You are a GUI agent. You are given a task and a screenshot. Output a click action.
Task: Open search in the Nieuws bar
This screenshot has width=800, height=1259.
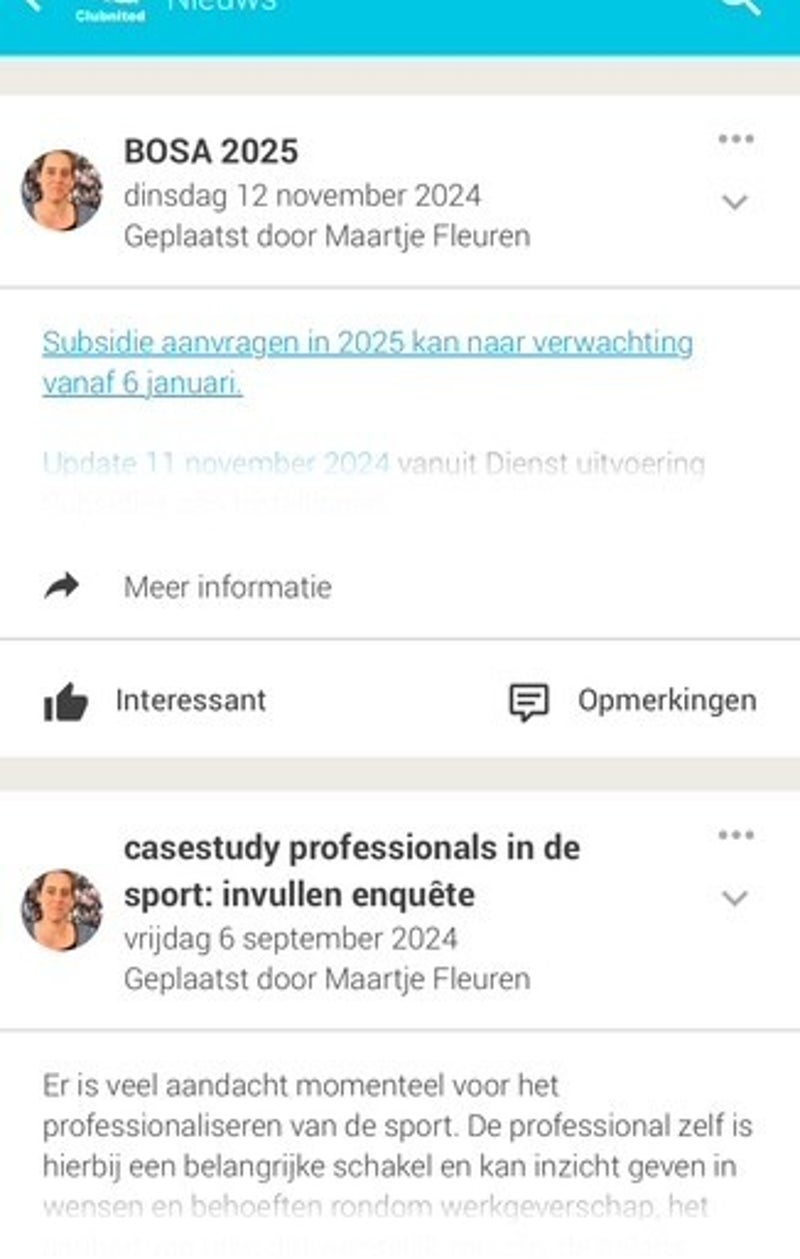pos(741,6)
